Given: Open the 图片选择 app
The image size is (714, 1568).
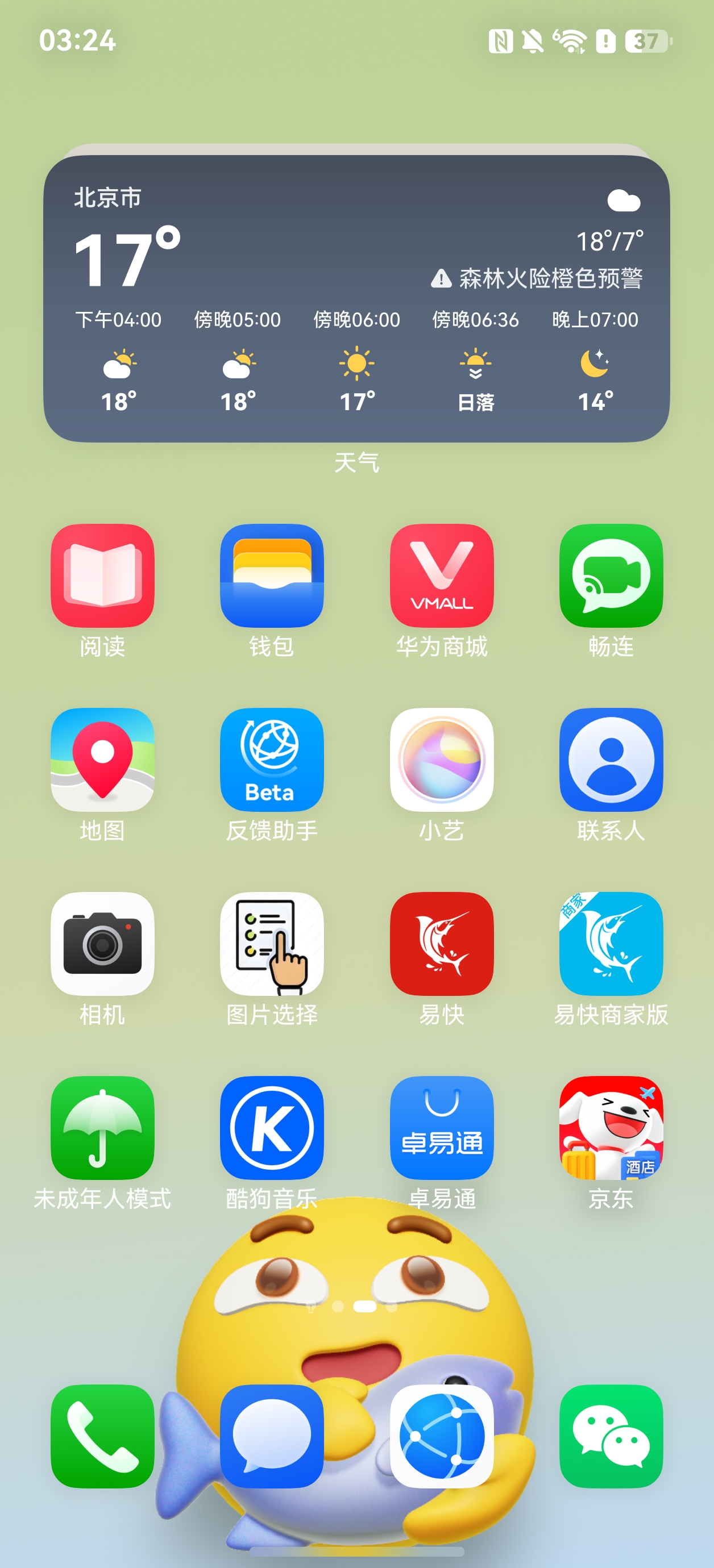Looking at the screenshot, I should coord(272,944).
